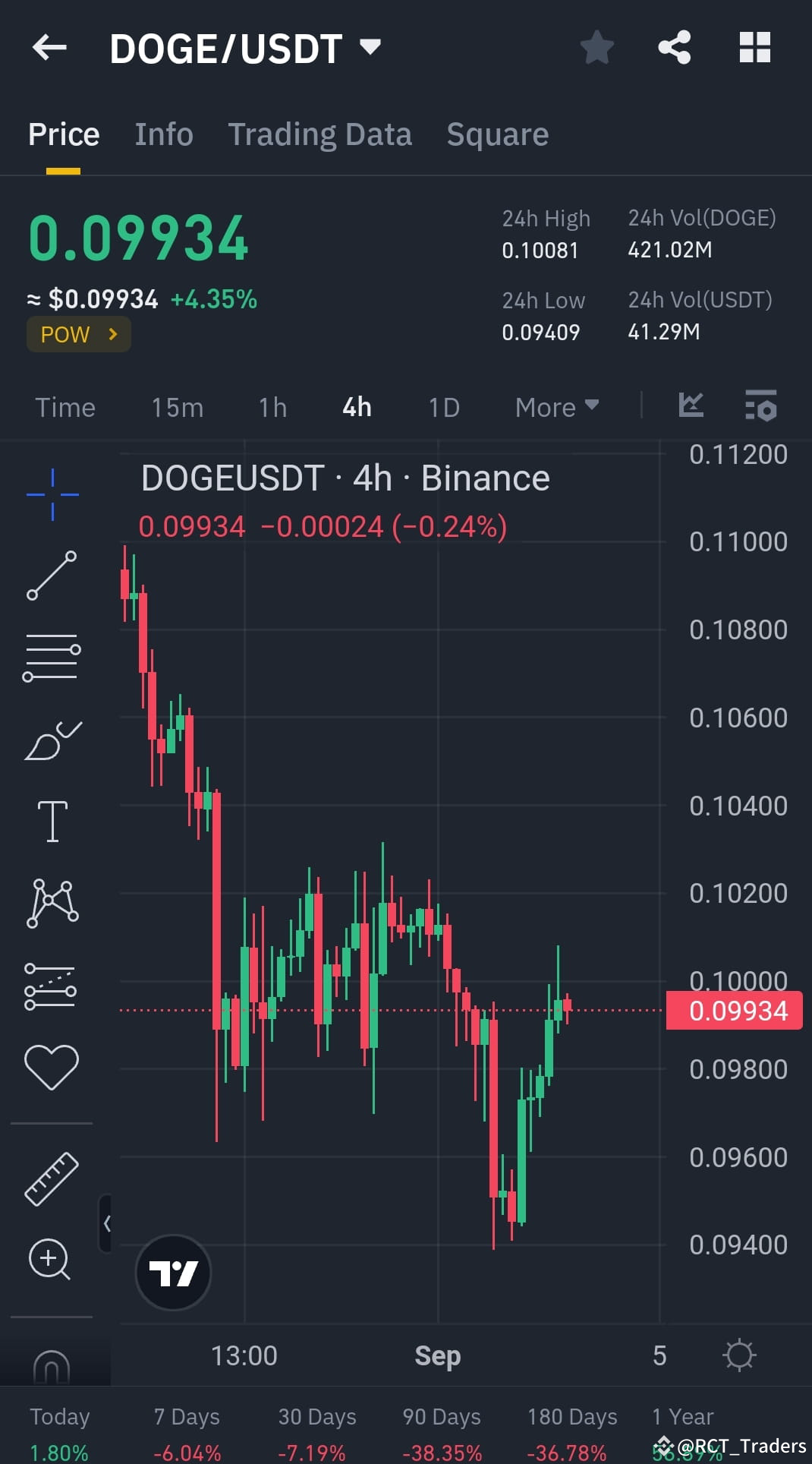This screenshot has width=812, height=1464.
Task: Click the TradingView logo button
Action: [x=172, y=1273]
